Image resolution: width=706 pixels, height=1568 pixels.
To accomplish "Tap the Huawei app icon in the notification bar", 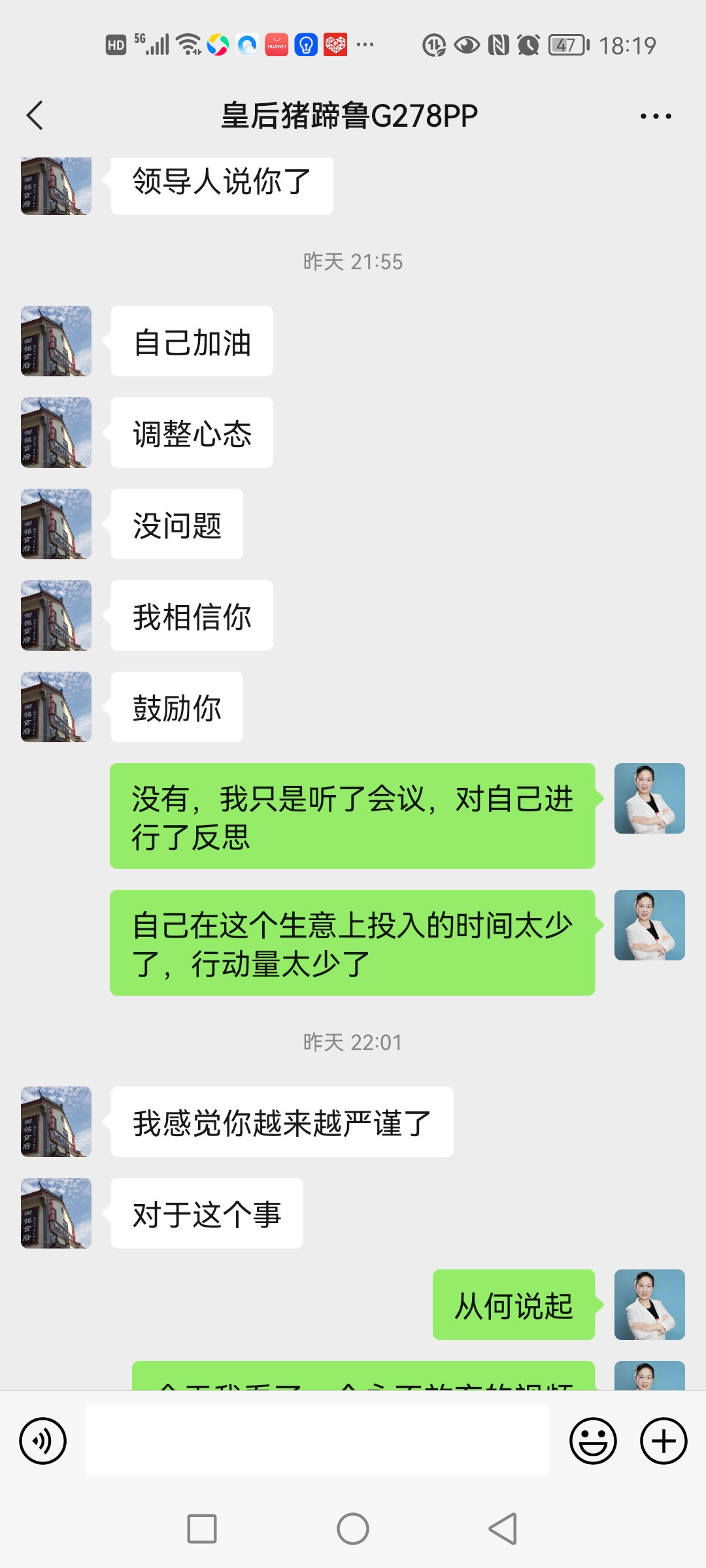I will pos(275,44).
